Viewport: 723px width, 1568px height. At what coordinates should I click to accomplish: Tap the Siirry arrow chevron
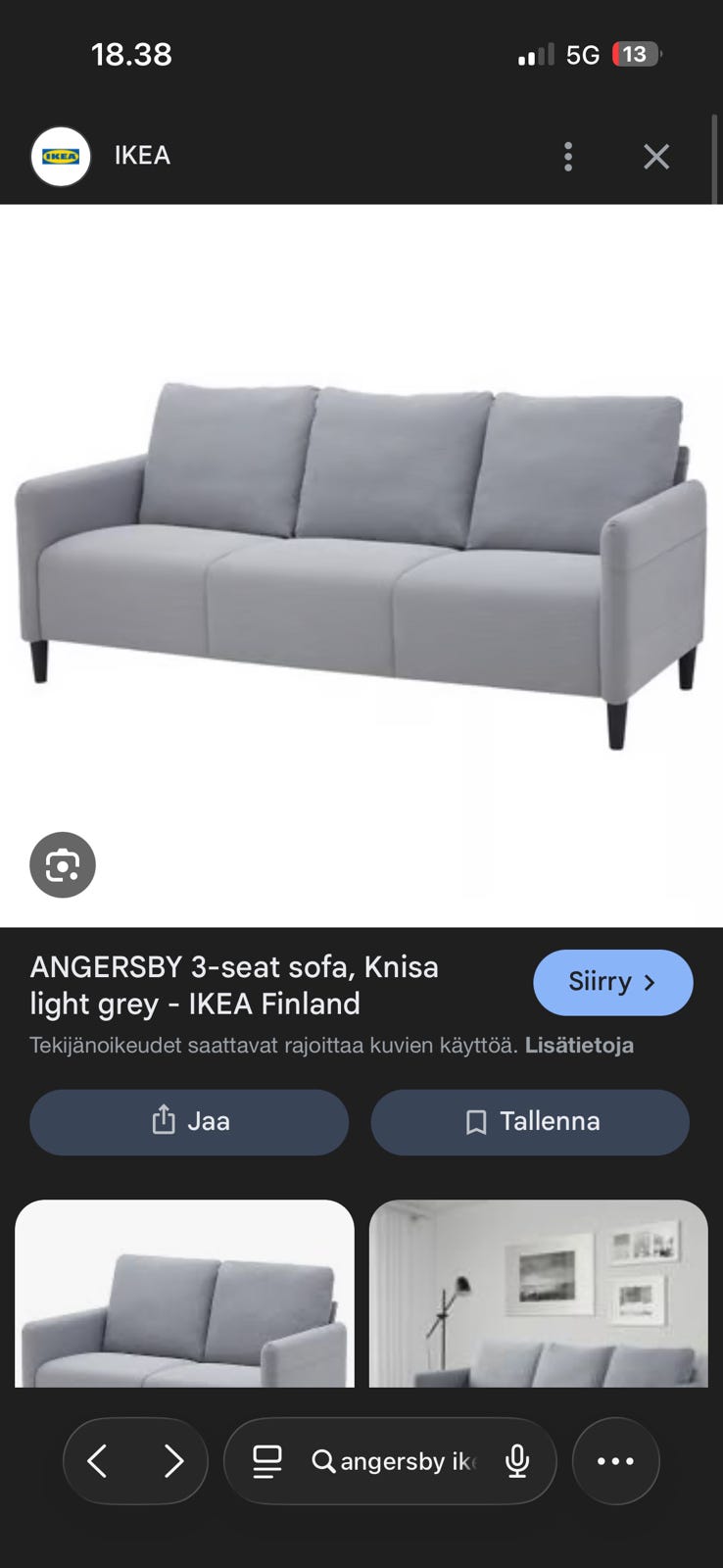coord(651,982)
